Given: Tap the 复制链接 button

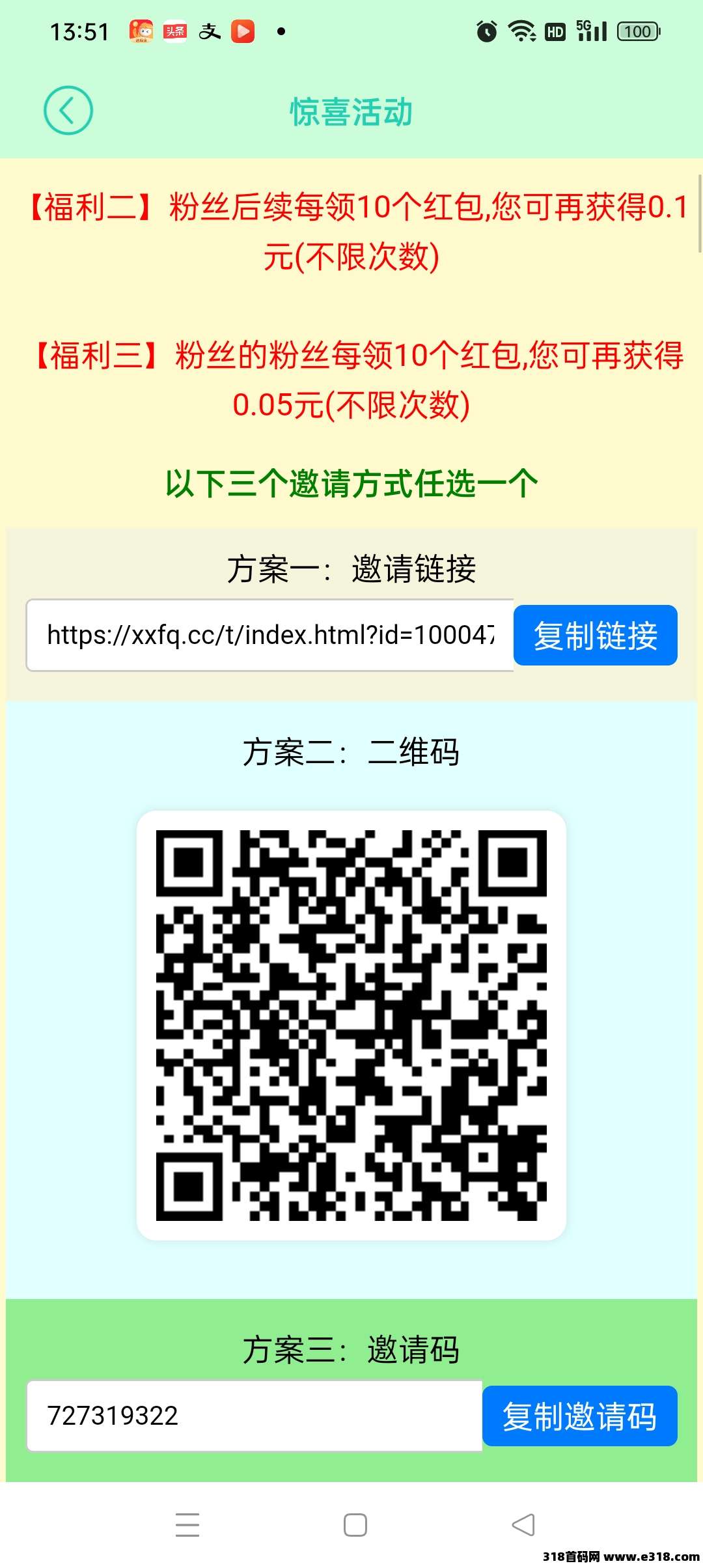Looking at the screenshot, I should [595, 636].
